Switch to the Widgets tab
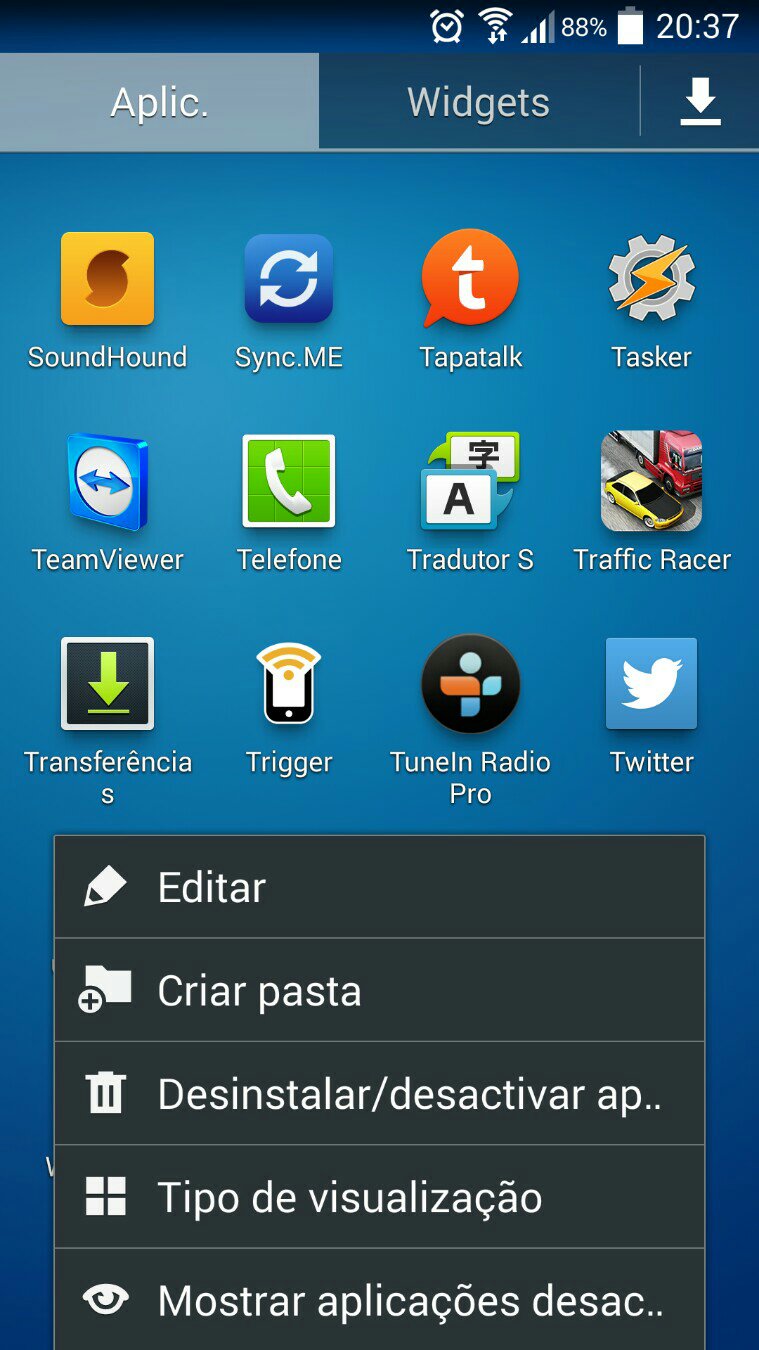 478,102
